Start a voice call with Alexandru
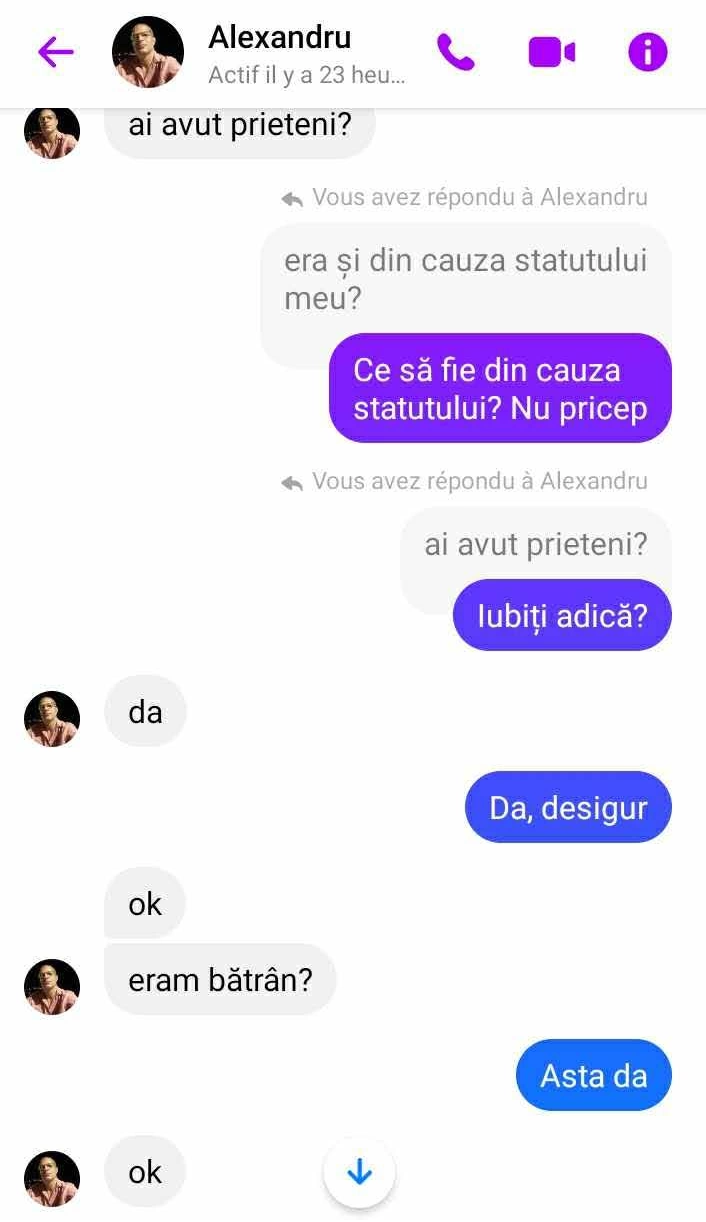Screen dimensions: 706x1222 pos(456,52)
